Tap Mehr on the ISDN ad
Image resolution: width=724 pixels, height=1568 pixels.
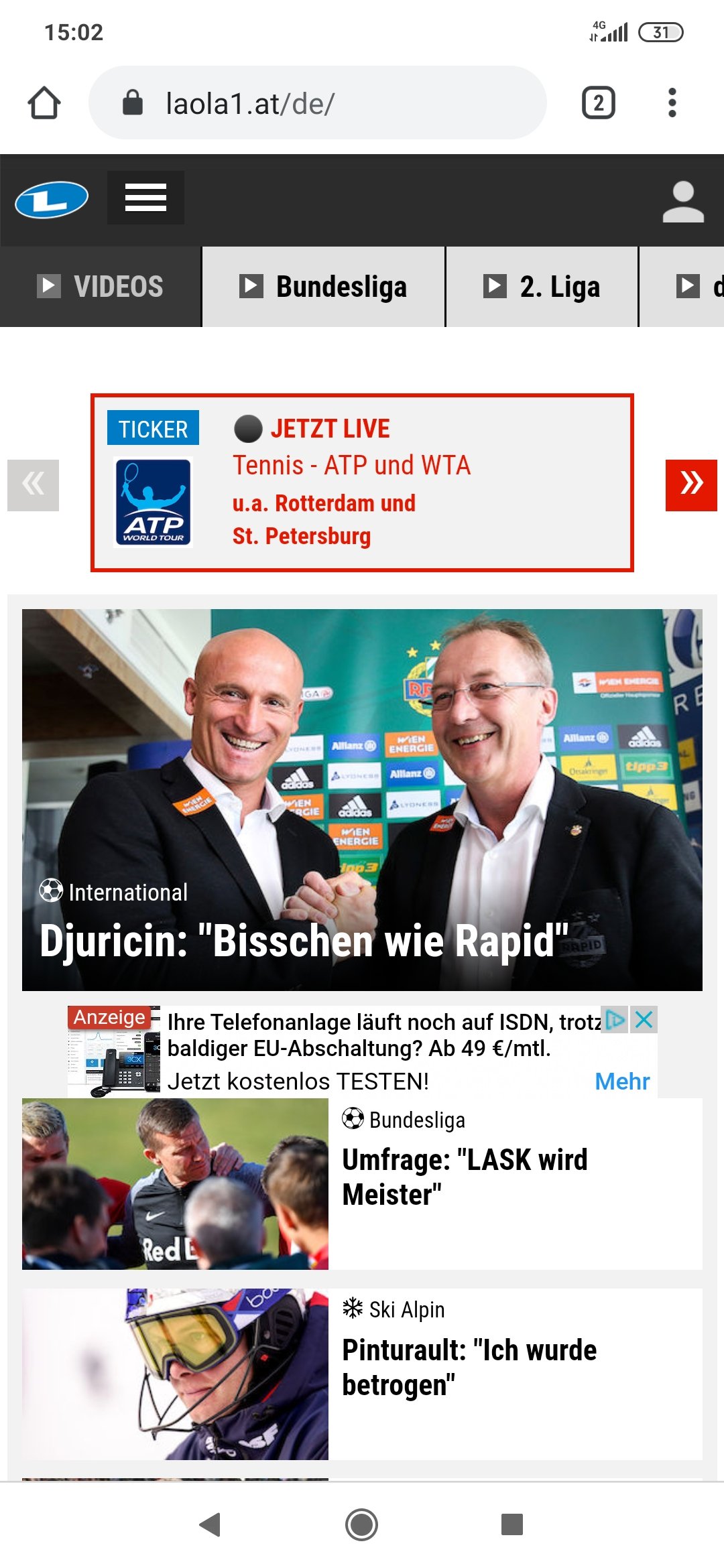[622, 1082]
